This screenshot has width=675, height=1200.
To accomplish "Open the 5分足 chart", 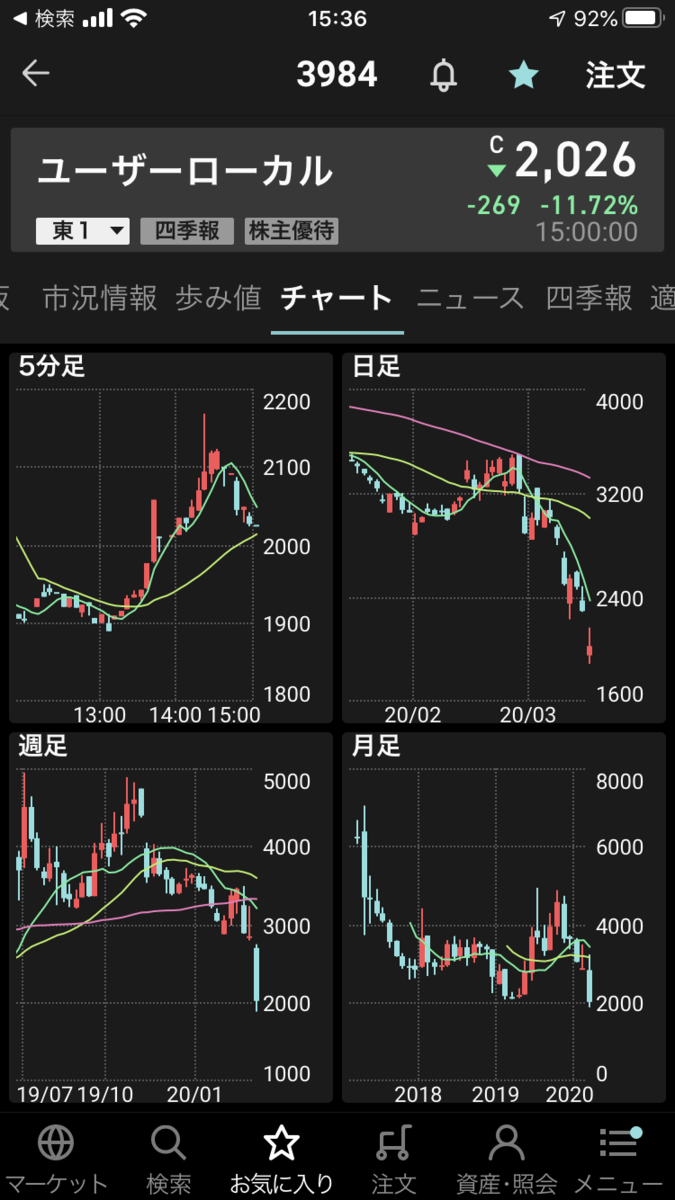I will pyautogui.click(x=171, y=538).
